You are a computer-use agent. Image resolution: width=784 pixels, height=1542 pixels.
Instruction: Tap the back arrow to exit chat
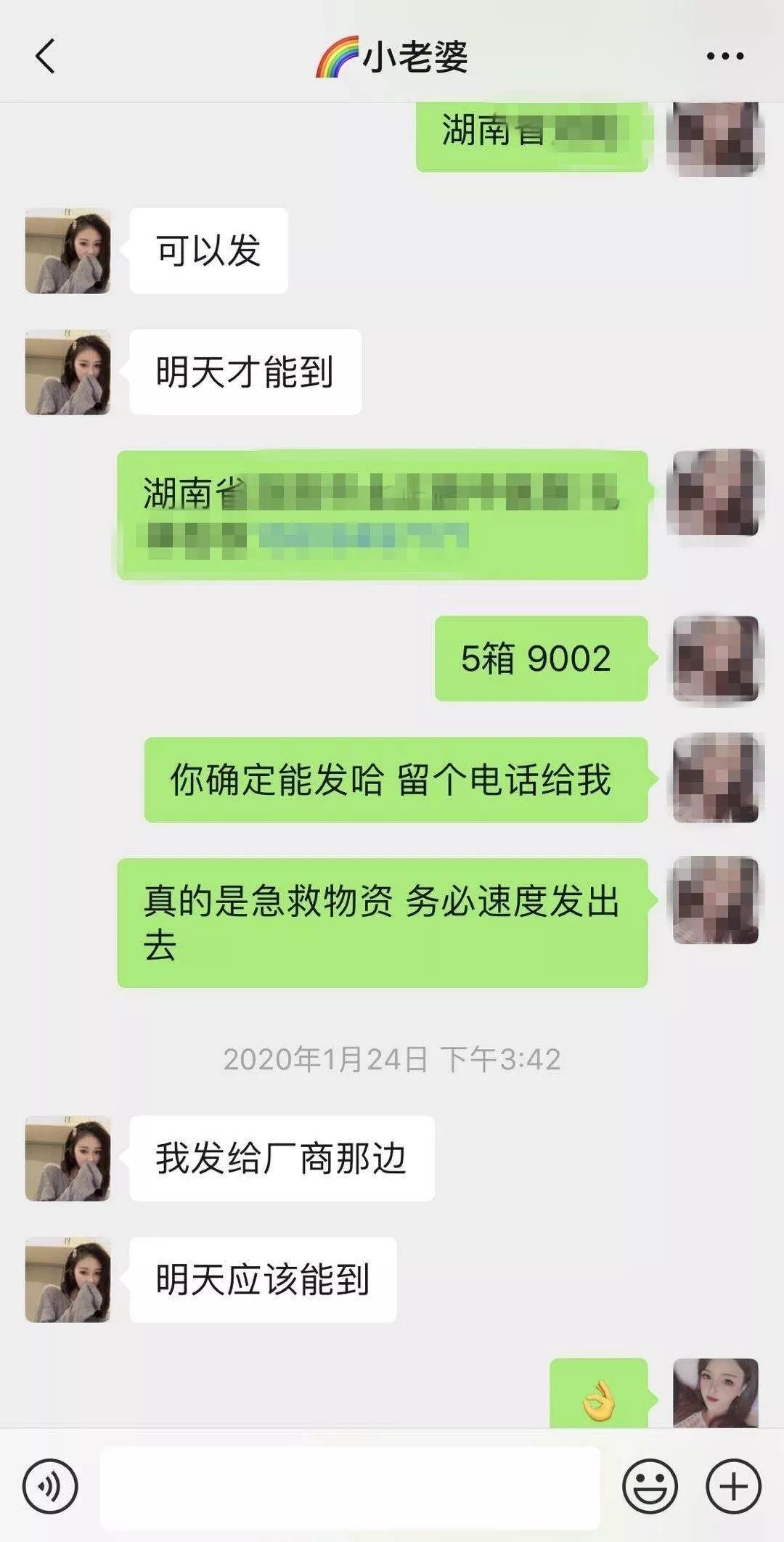pos(45,57)
